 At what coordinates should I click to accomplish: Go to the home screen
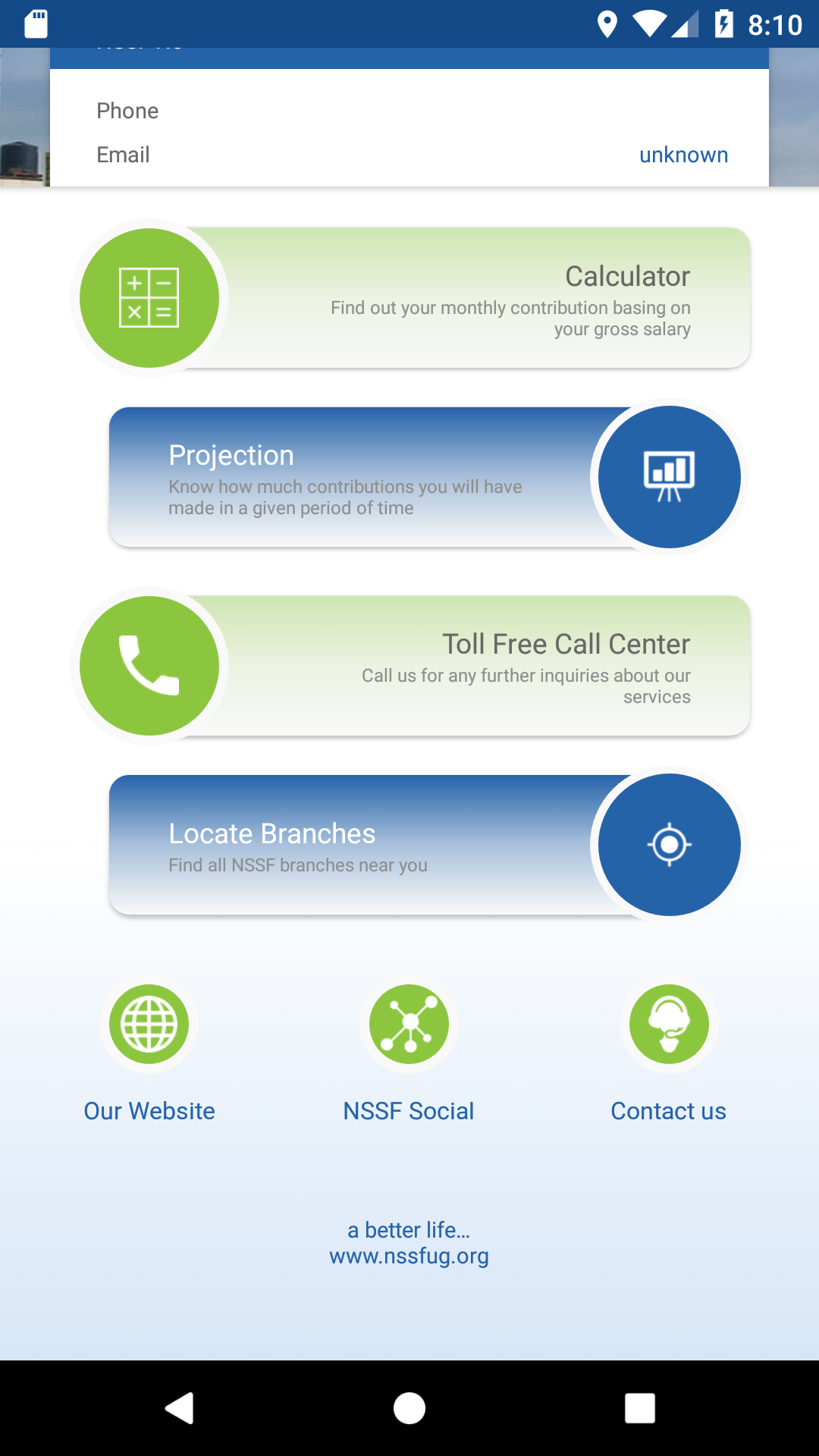[409, 1408]
